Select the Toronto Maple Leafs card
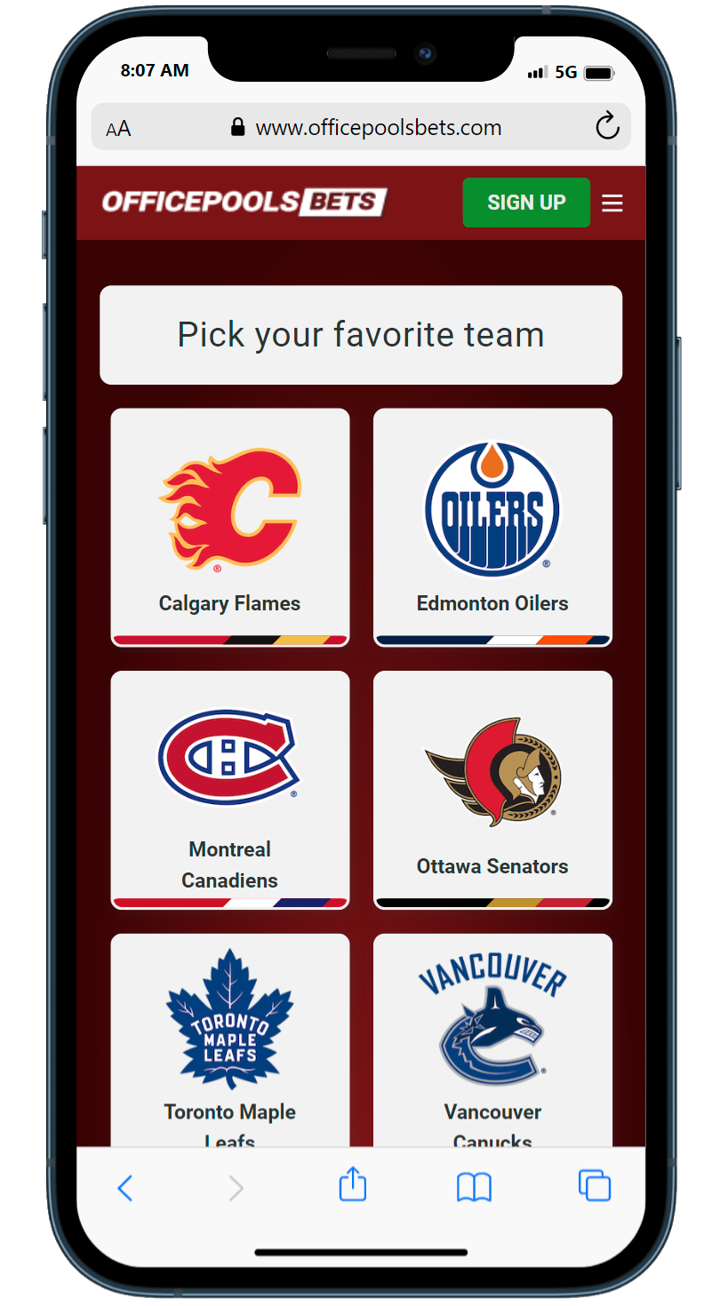720x1306 pixels. pos(230,1040)
